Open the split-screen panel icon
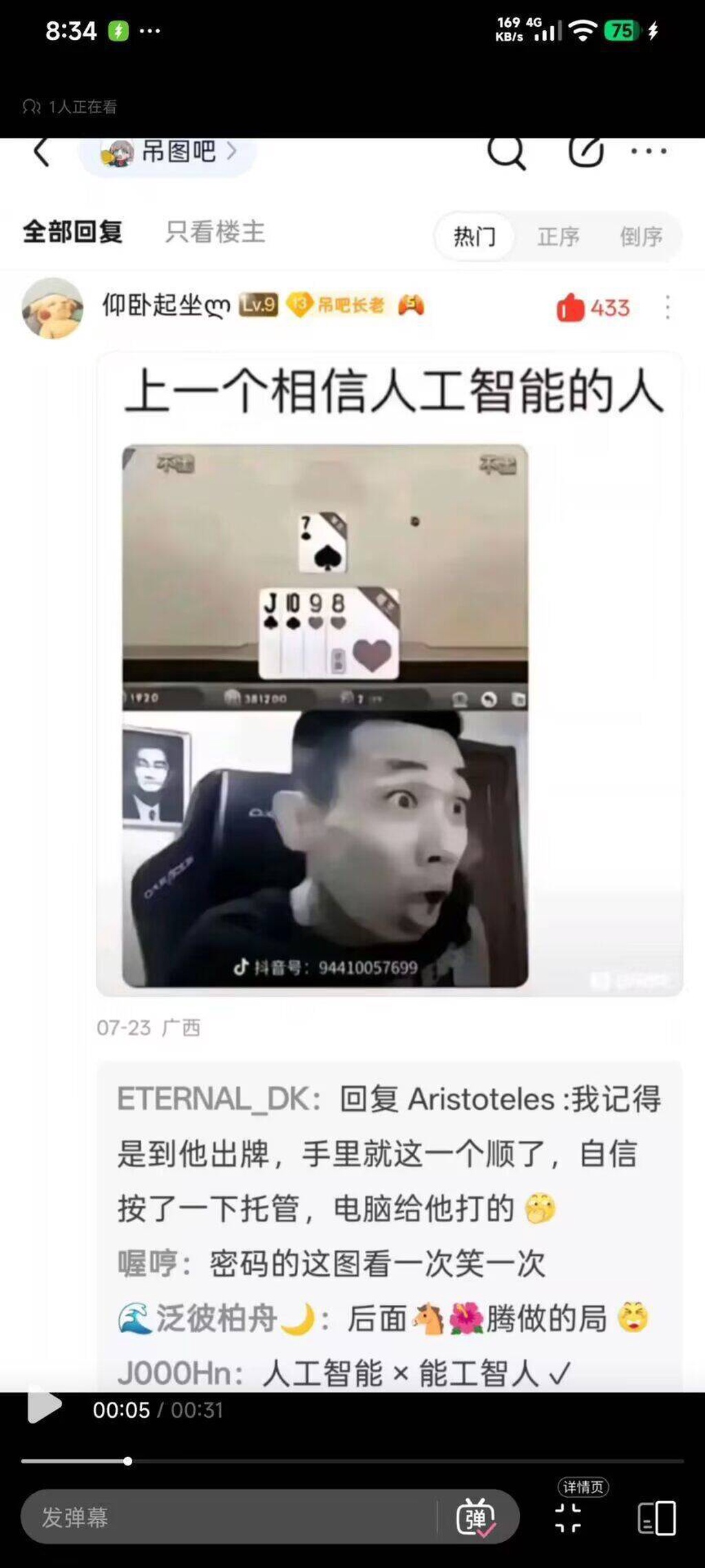 [656, 1518]
